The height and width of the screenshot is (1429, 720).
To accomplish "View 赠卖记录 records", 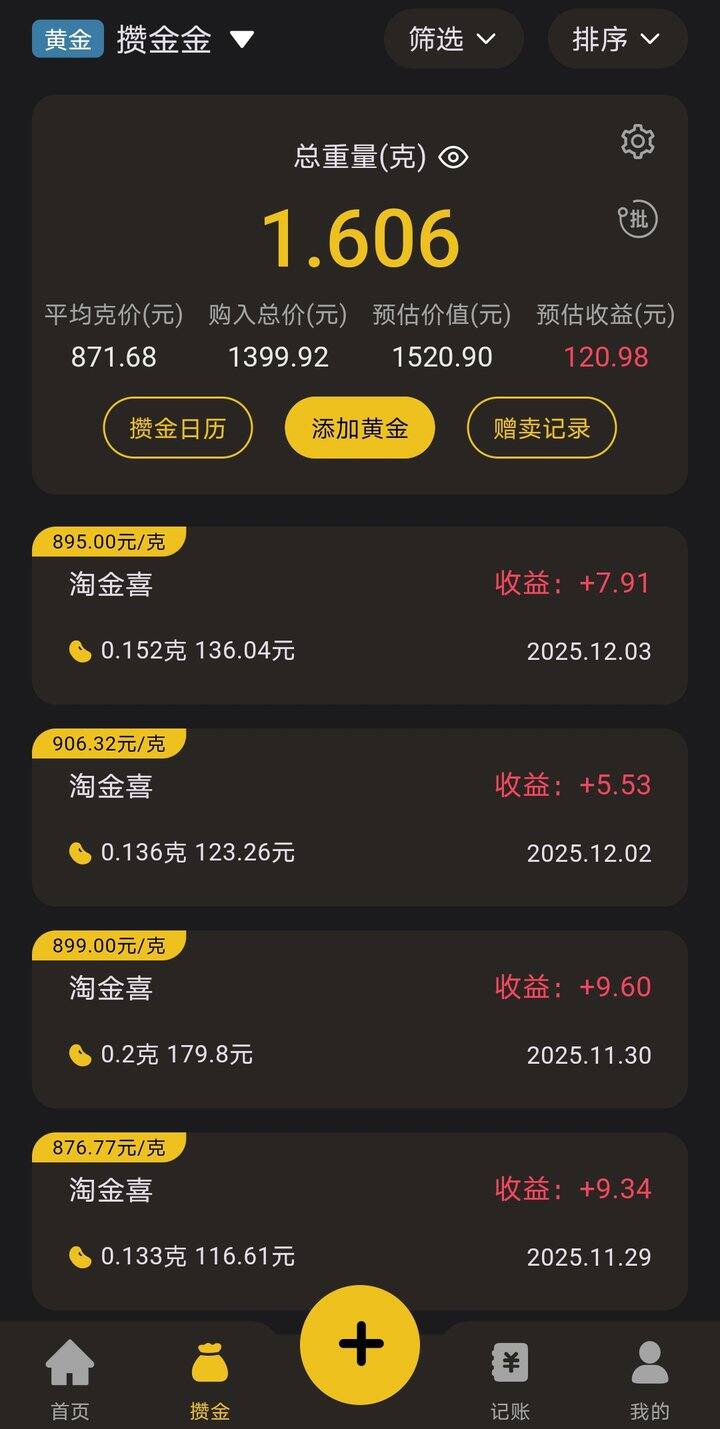I will point(542,428).
